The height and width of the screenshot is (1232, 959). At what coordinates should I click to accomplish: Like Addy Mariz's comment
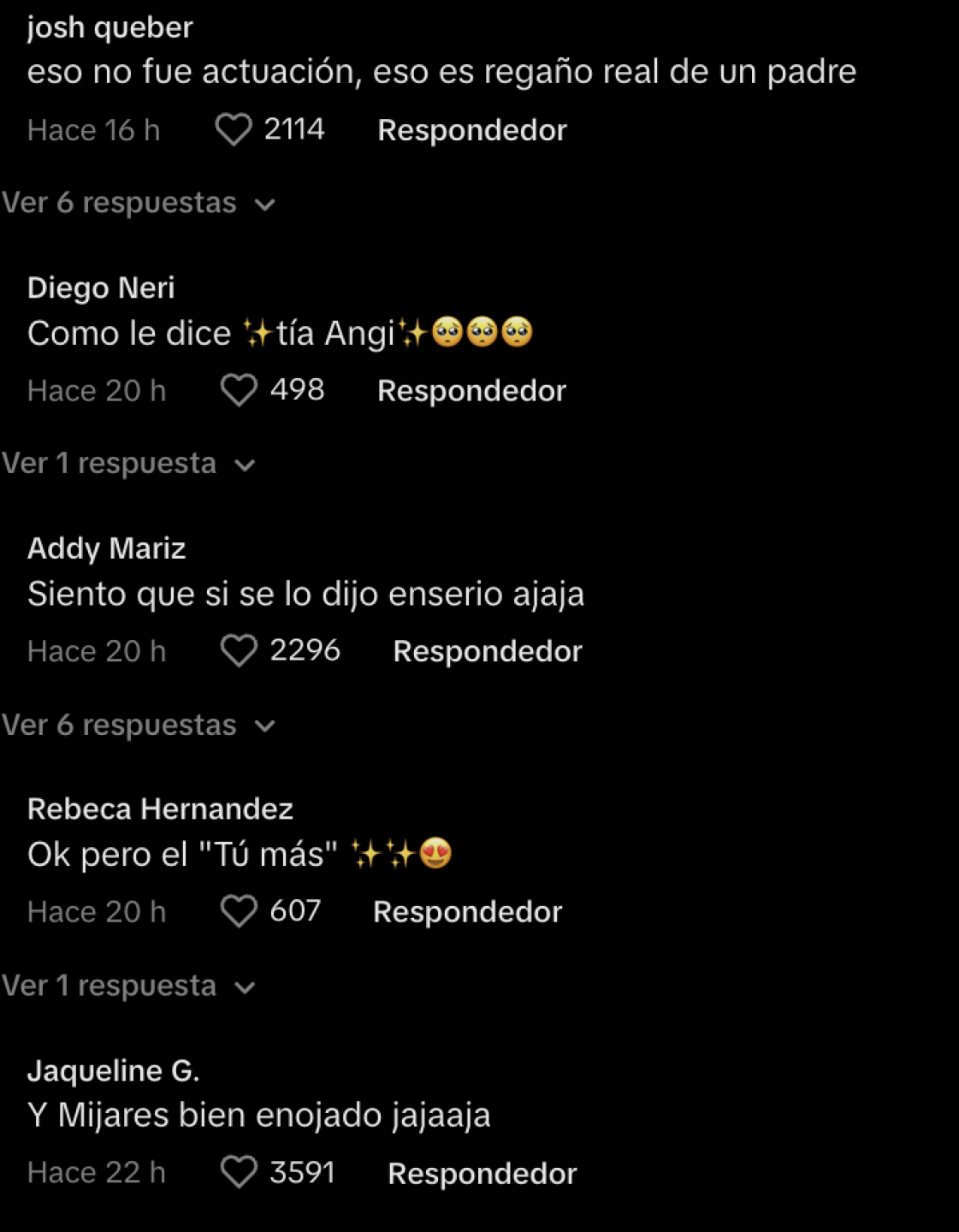point(239,651)
